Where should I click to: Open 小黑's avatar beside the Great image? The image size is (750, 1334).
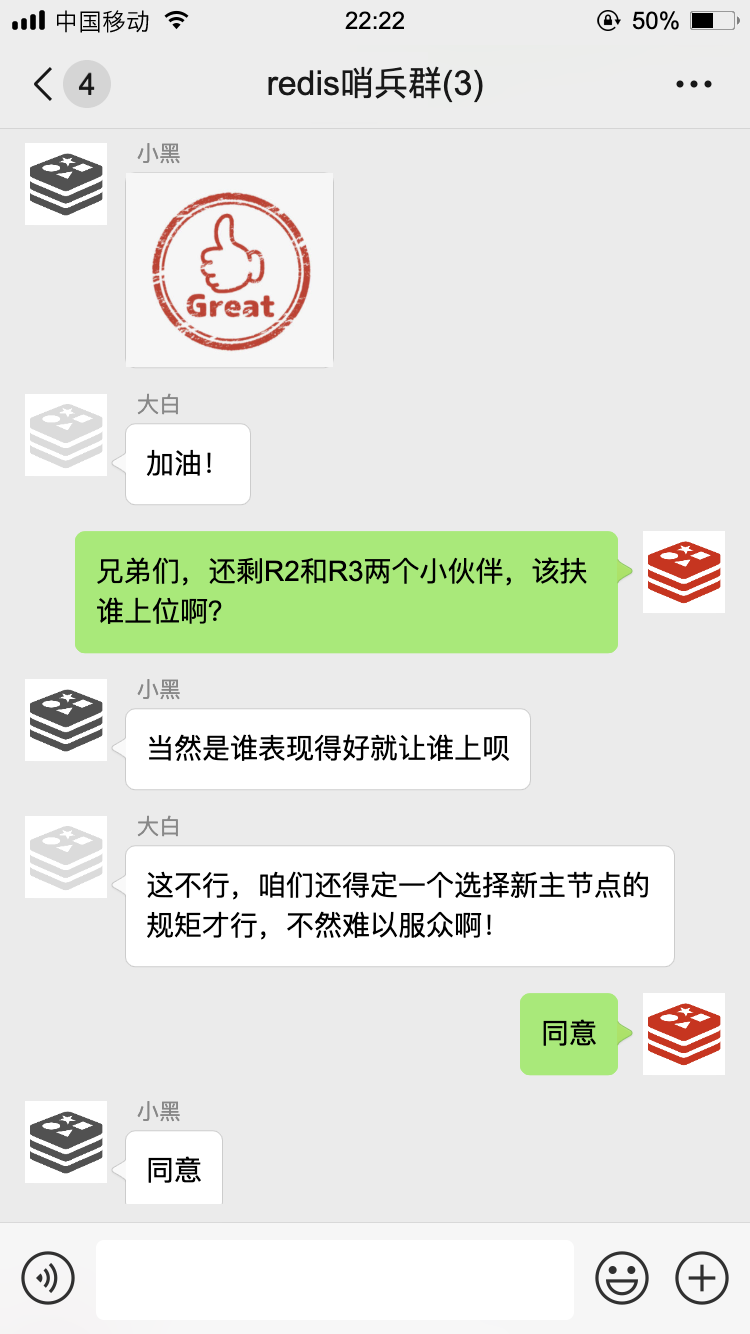[x=66, y=184]
